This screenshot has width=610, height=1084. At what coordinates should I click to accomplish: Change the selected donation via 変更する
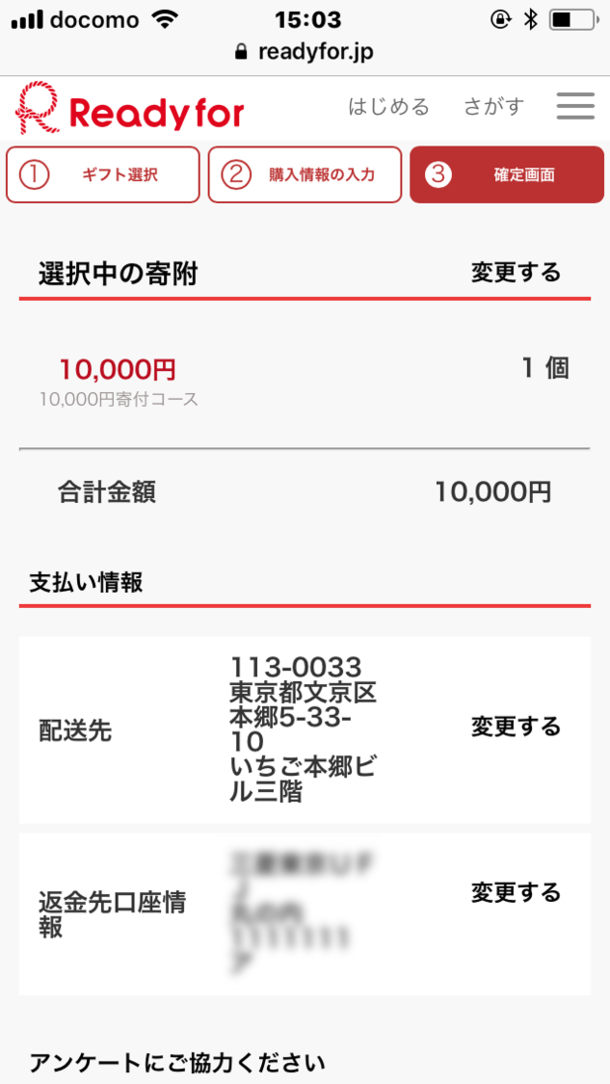pyautogui.click(x=516, y=273)
